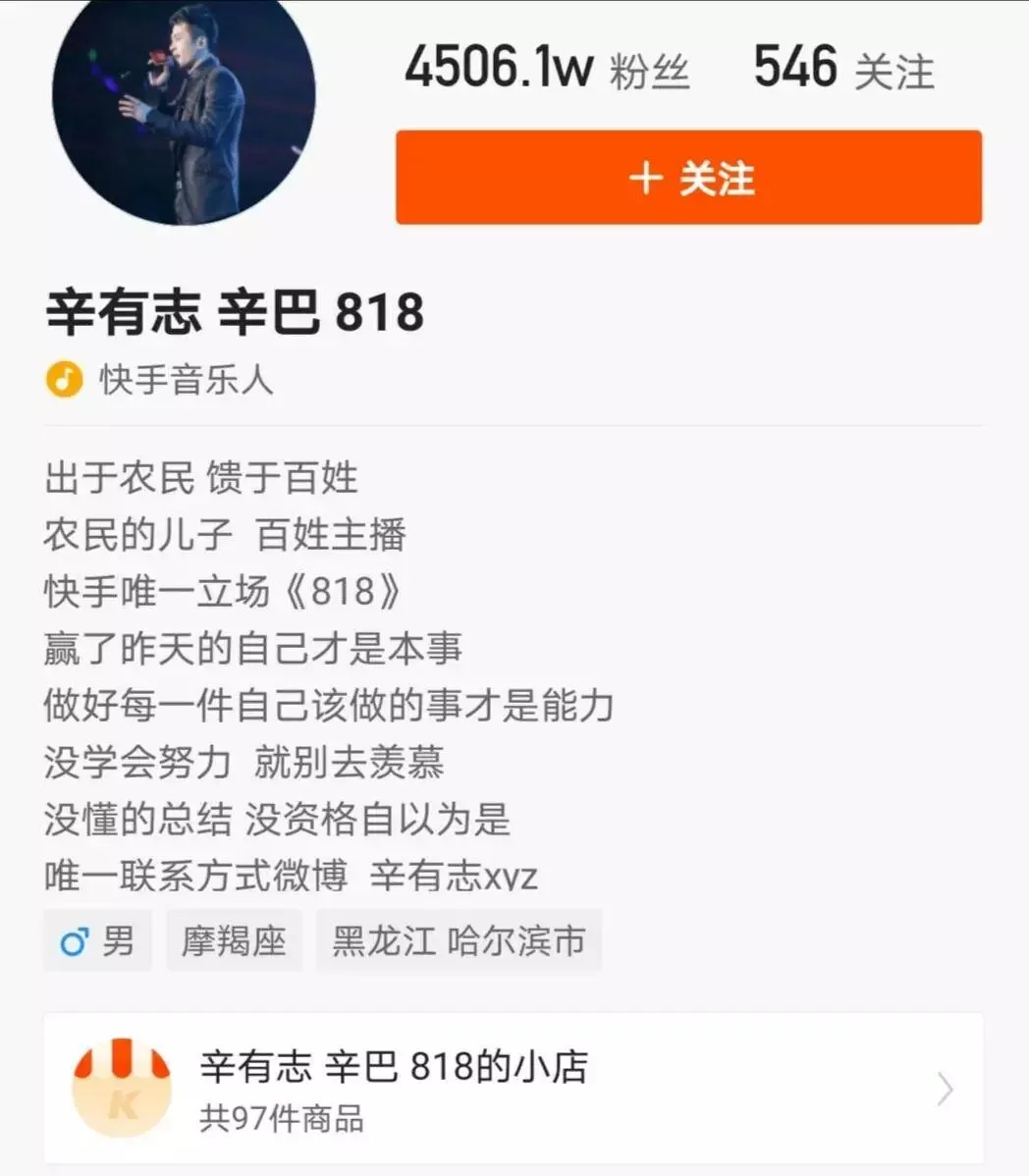The width and height of the screenshot is (1029, 1176).
Task: Tap the 快手音乐人 musician badge
Action: coord(161,379)
